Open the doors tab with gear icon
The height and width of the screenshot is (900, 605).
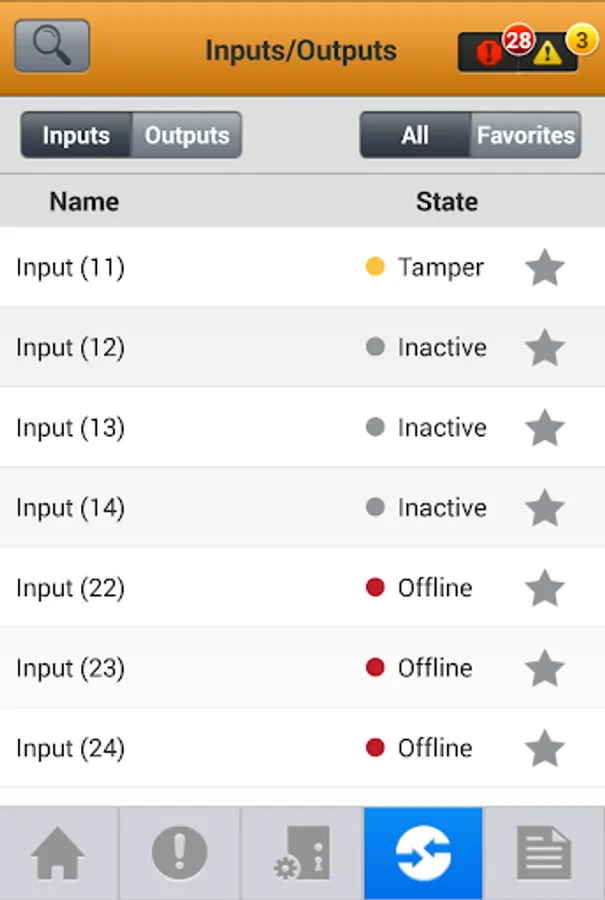click(302, 853)
